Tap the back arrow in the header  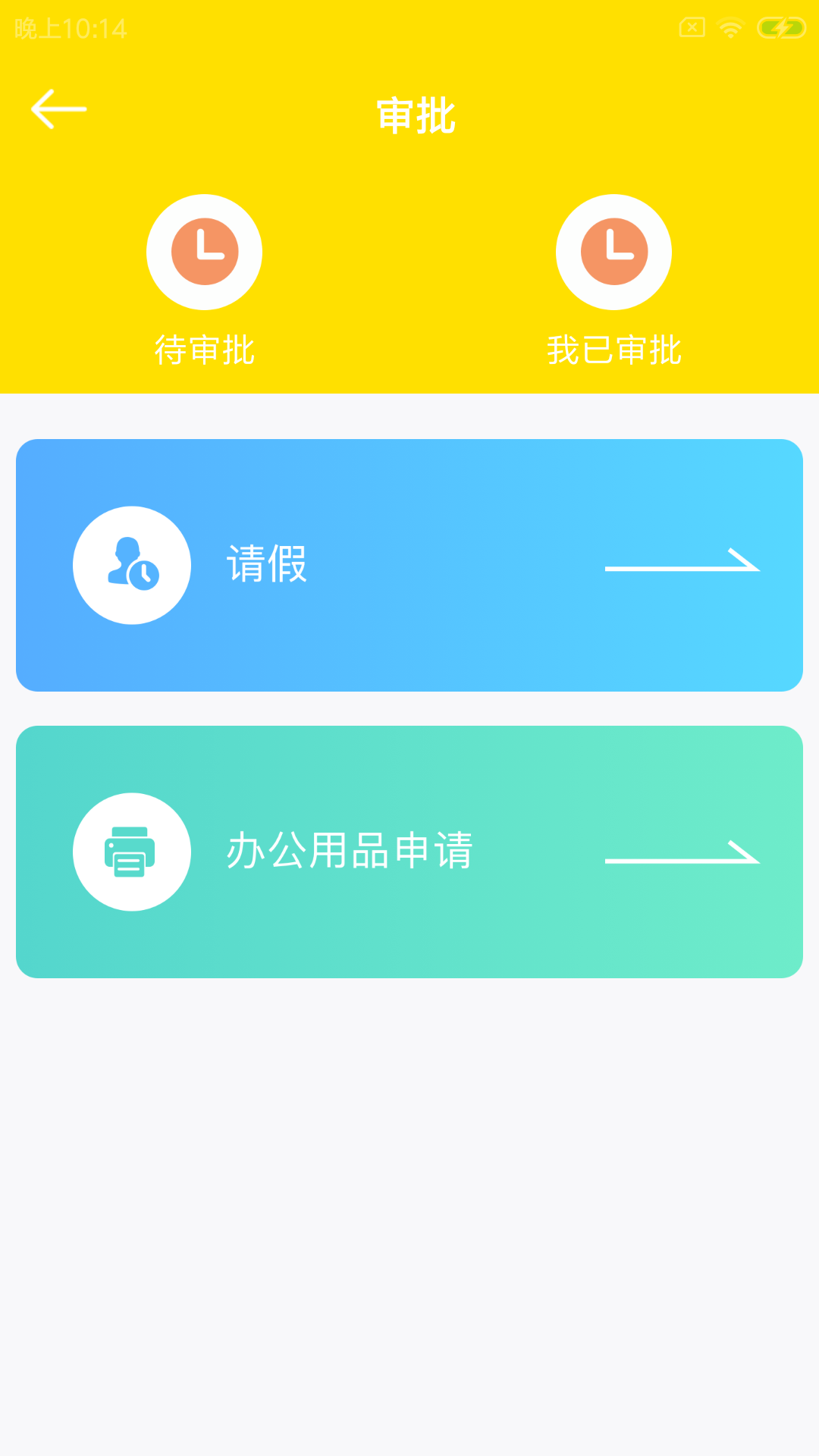(60, 108)
